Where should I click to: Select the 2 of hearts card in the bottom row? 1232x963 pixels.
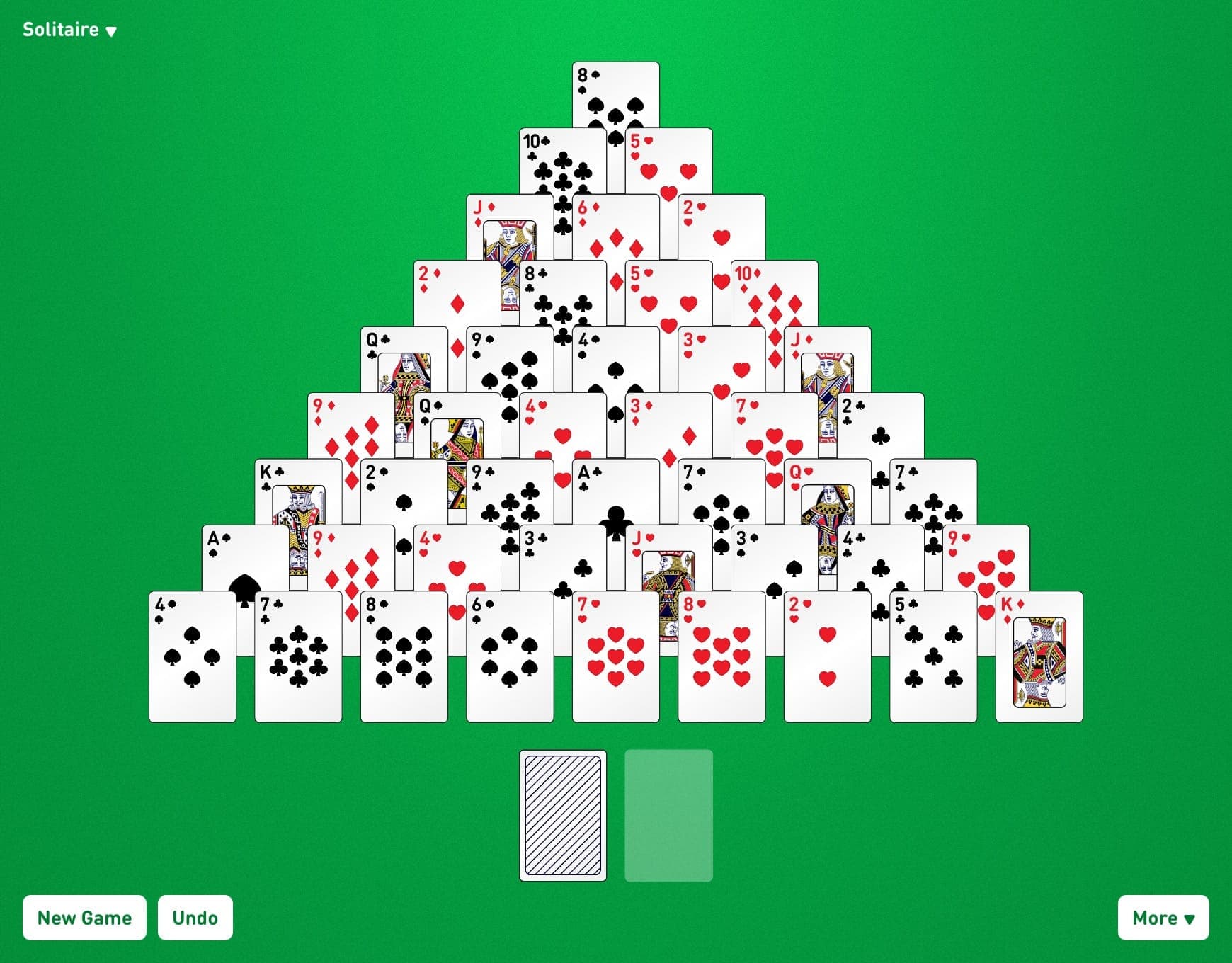(827, 659)
